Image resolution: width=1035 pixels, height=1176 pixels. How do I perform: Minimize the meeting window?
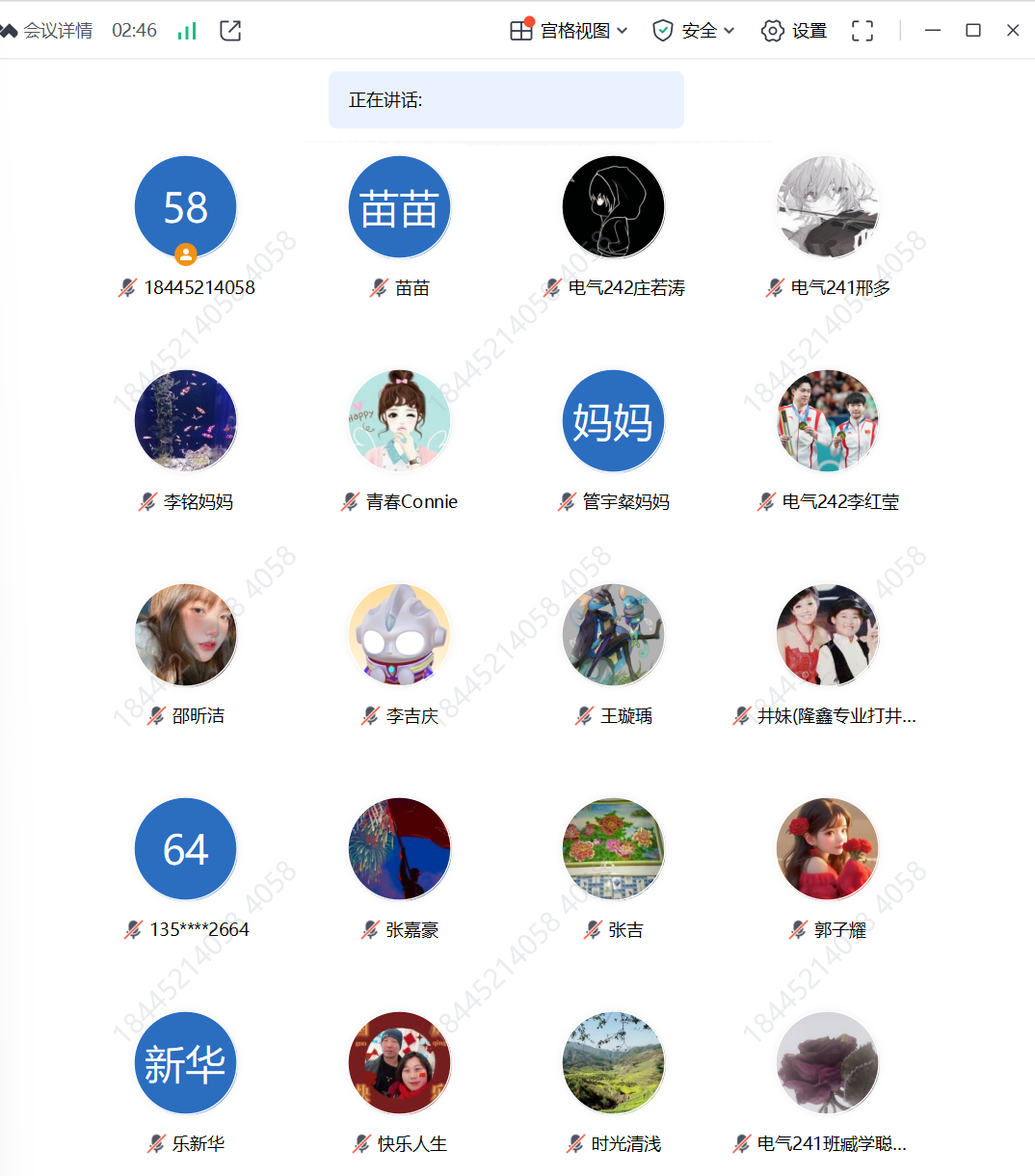933,31
